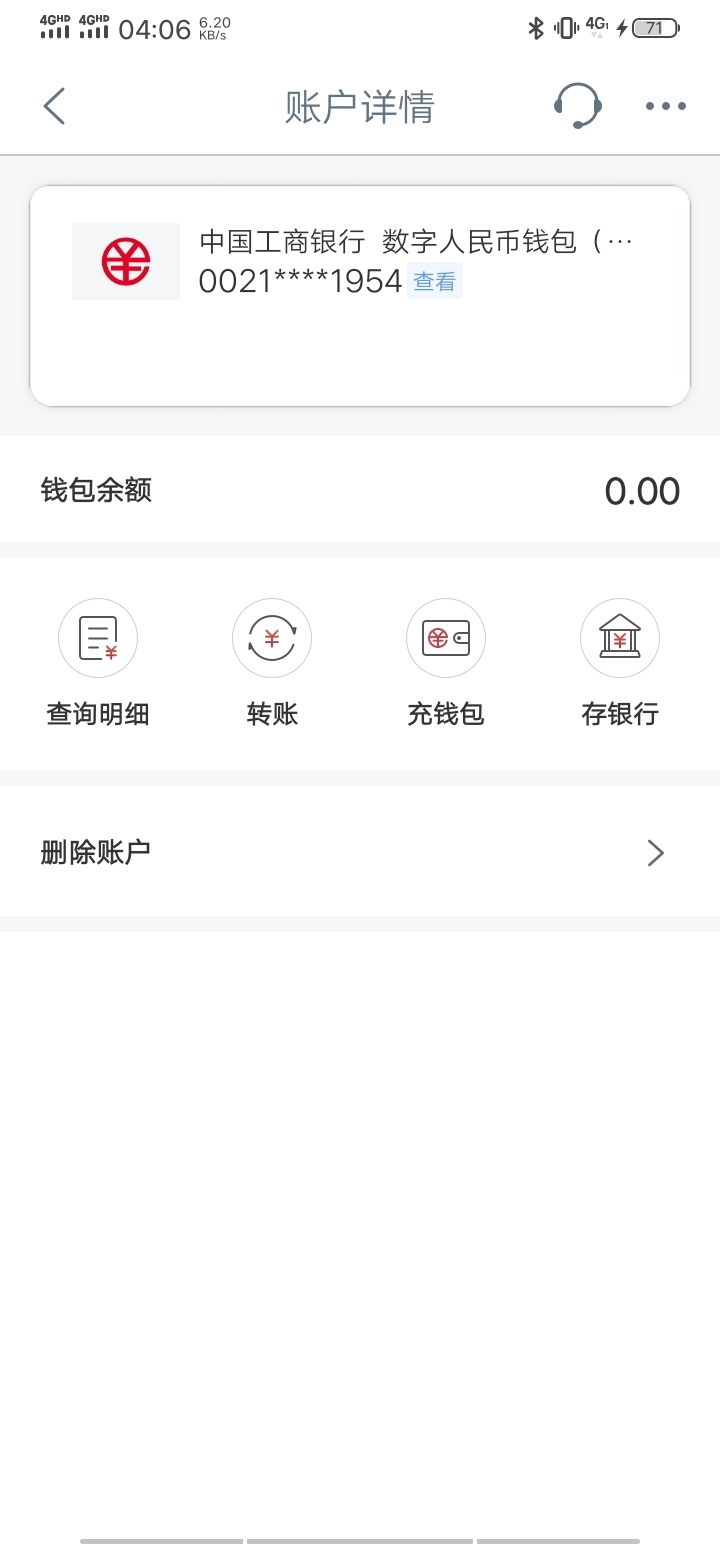Open 查询明细 transaction details
This screenshot has width=720, height=1544.
[98, 660]
